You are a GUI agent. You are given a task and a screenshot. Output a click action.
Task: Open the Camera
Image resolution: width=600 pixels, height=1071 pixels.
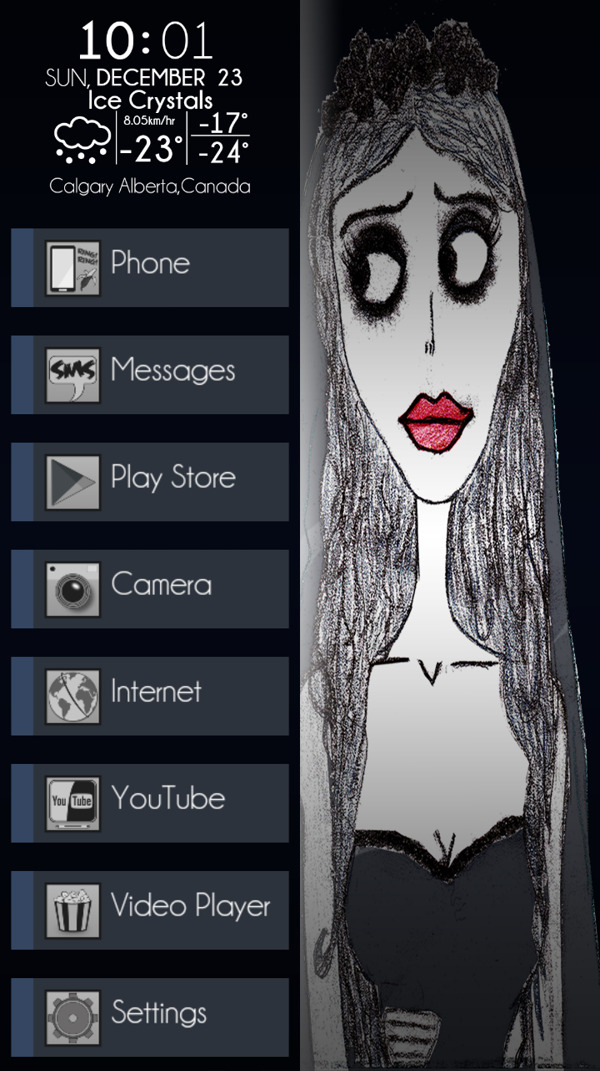coord(150,588)
